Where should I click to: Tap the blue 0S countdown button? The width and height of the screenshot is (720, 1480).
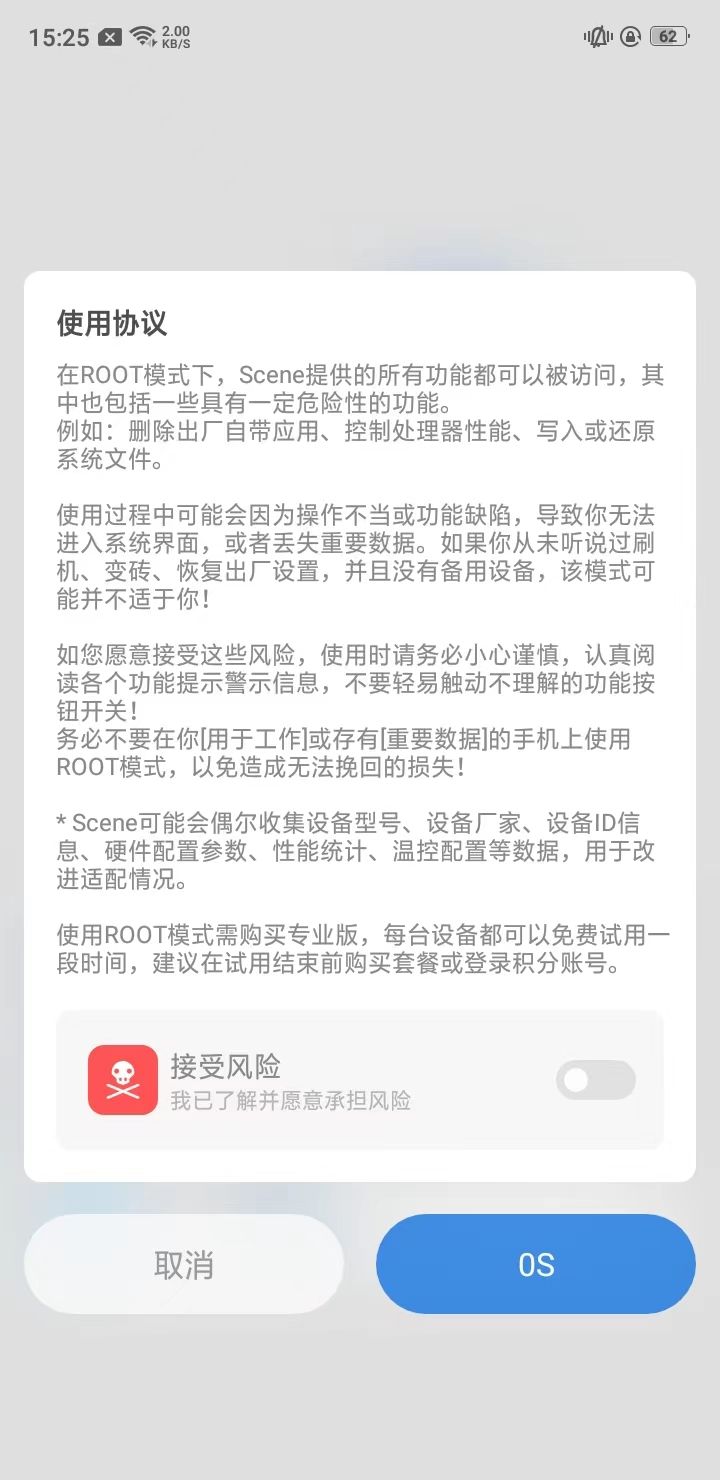(536, 1264)
